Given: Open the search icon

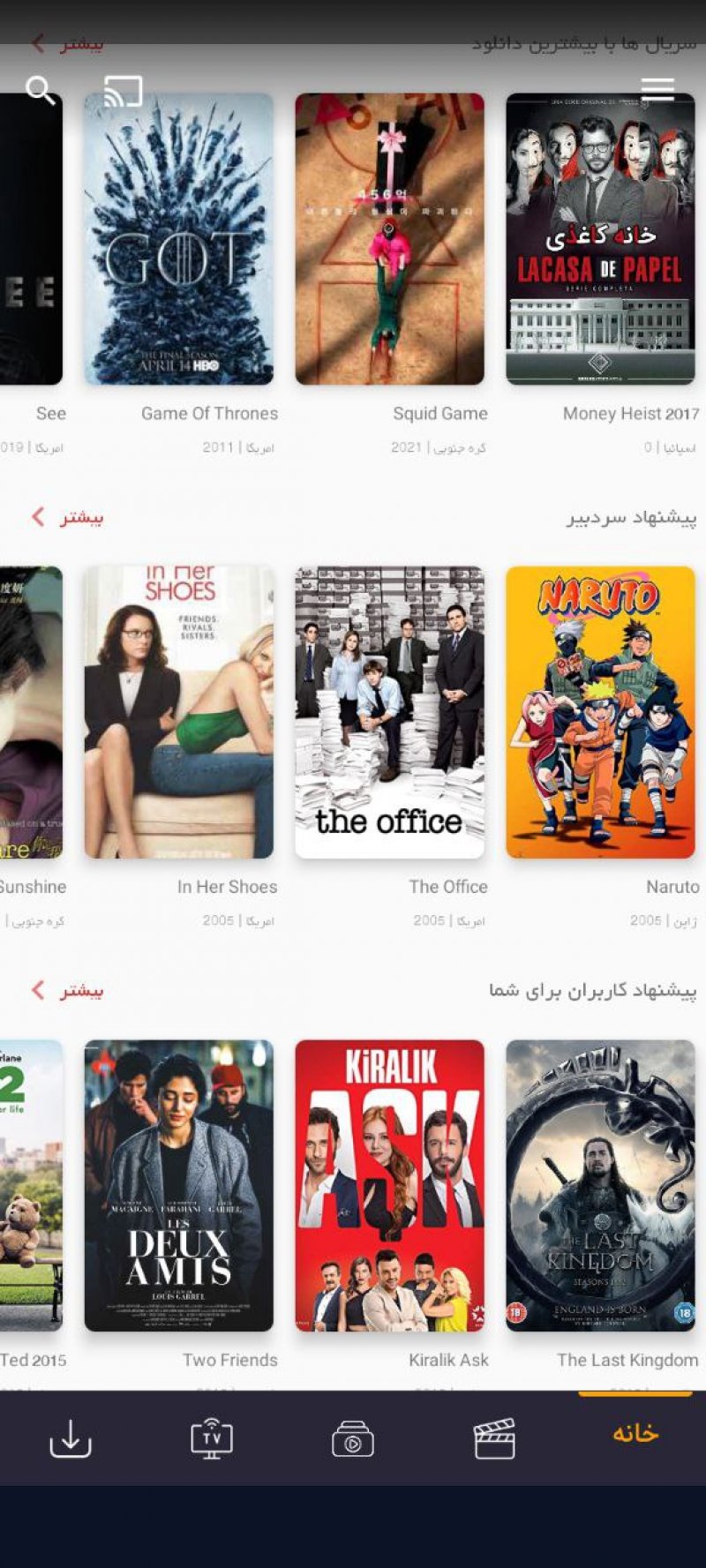Looking at the screenshot, I should (x=41, y=89).
